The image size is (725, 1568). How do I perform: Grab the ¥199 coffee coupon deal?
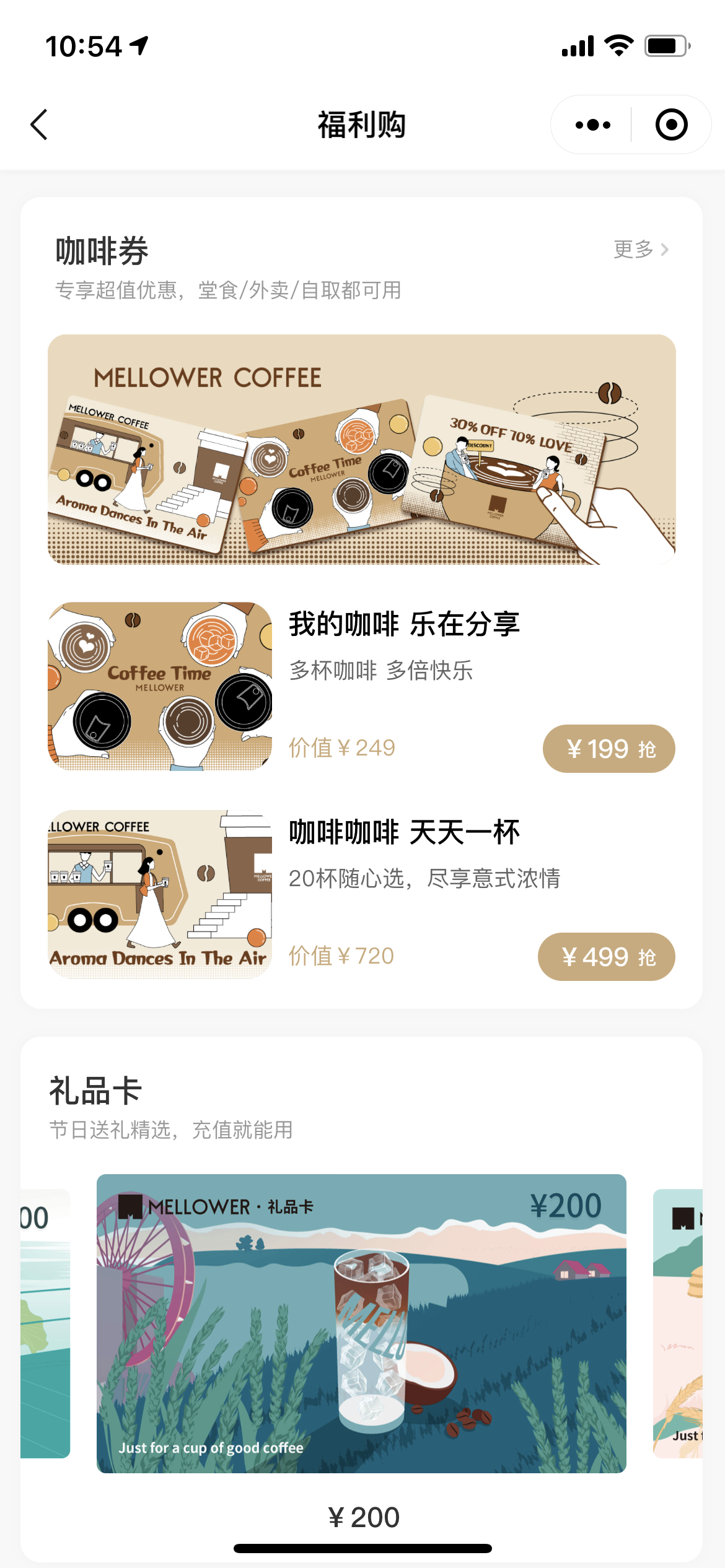coord(609,749)
